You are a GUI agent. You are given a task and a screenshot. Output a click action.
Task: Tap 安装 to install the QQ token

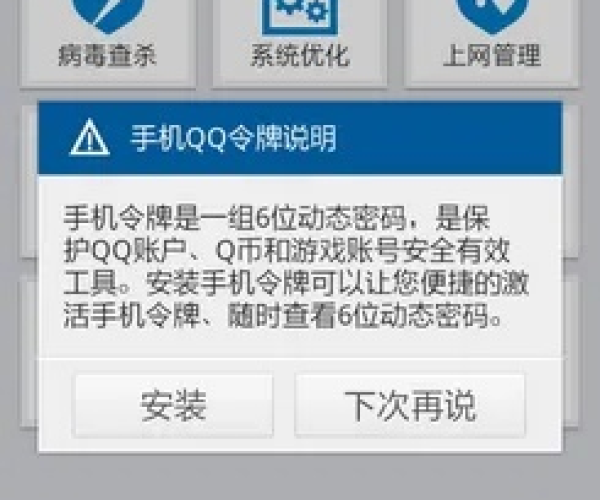tap(173, 406)
